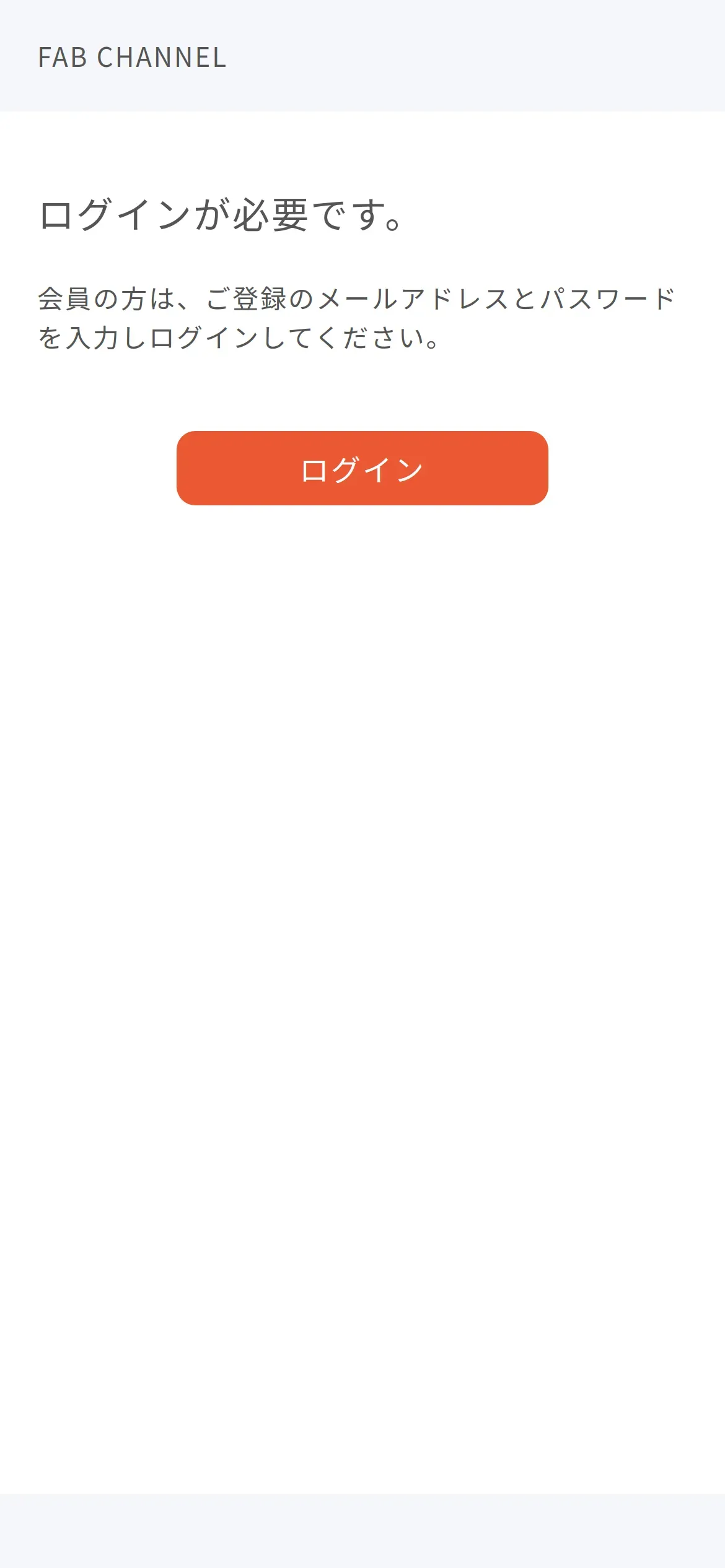Open the FAB CHANNEL home link
The image size is (725, 1568).
[132, 58]
